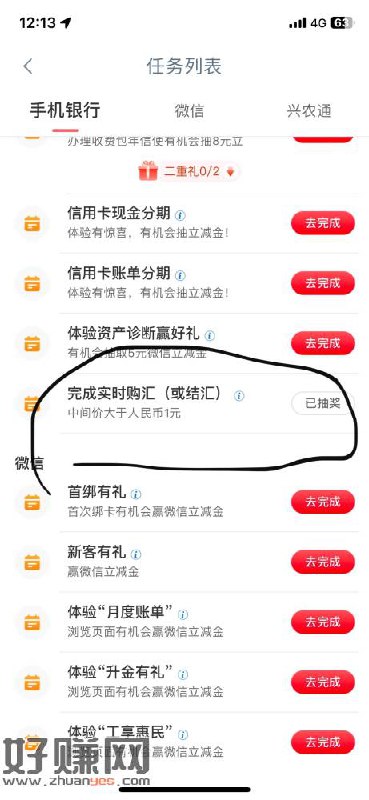Open info icon next to 信用卡现金分期
369x800 pixels.
pos(180,215)
